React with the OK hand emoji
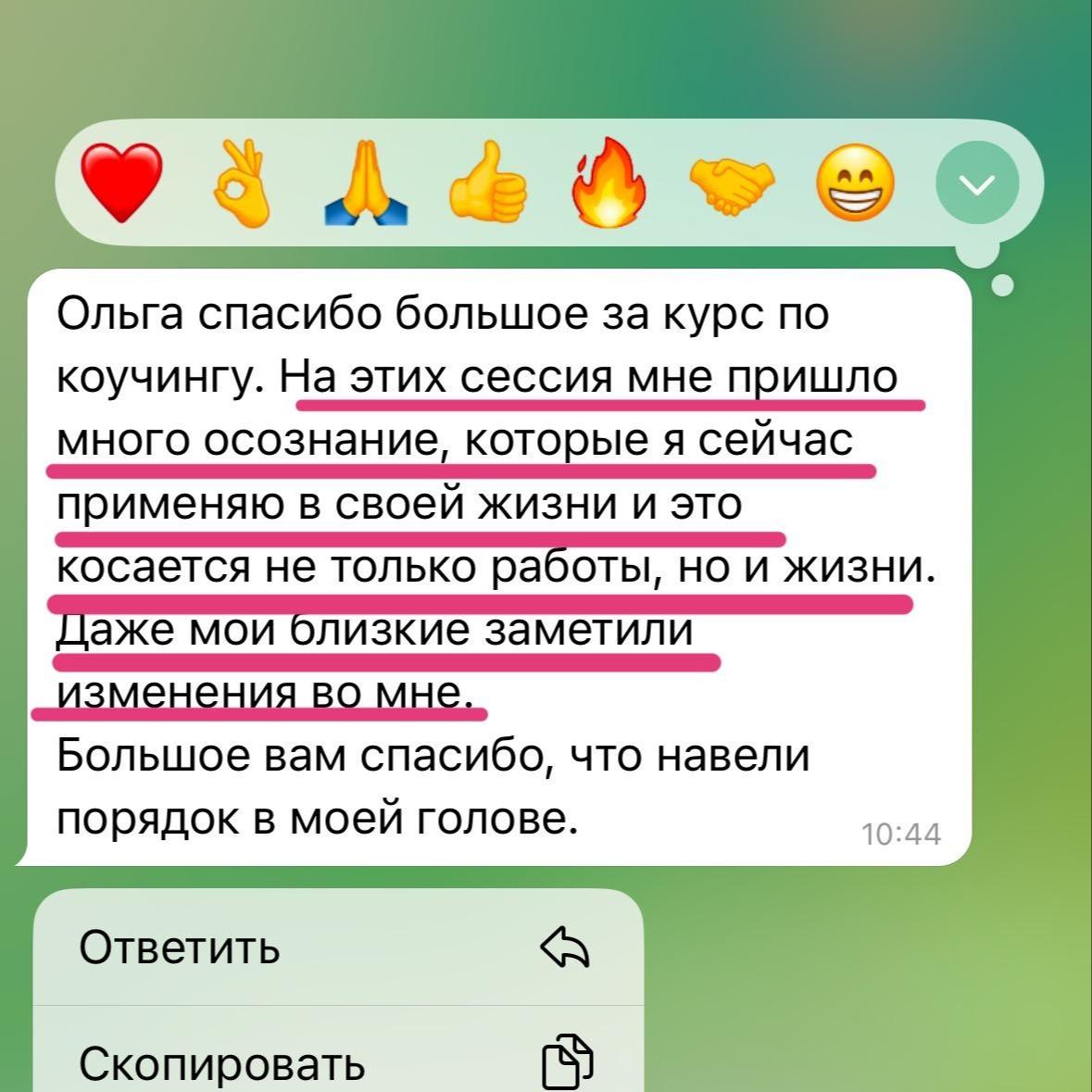The image size is (1092, 1092). 243,183
